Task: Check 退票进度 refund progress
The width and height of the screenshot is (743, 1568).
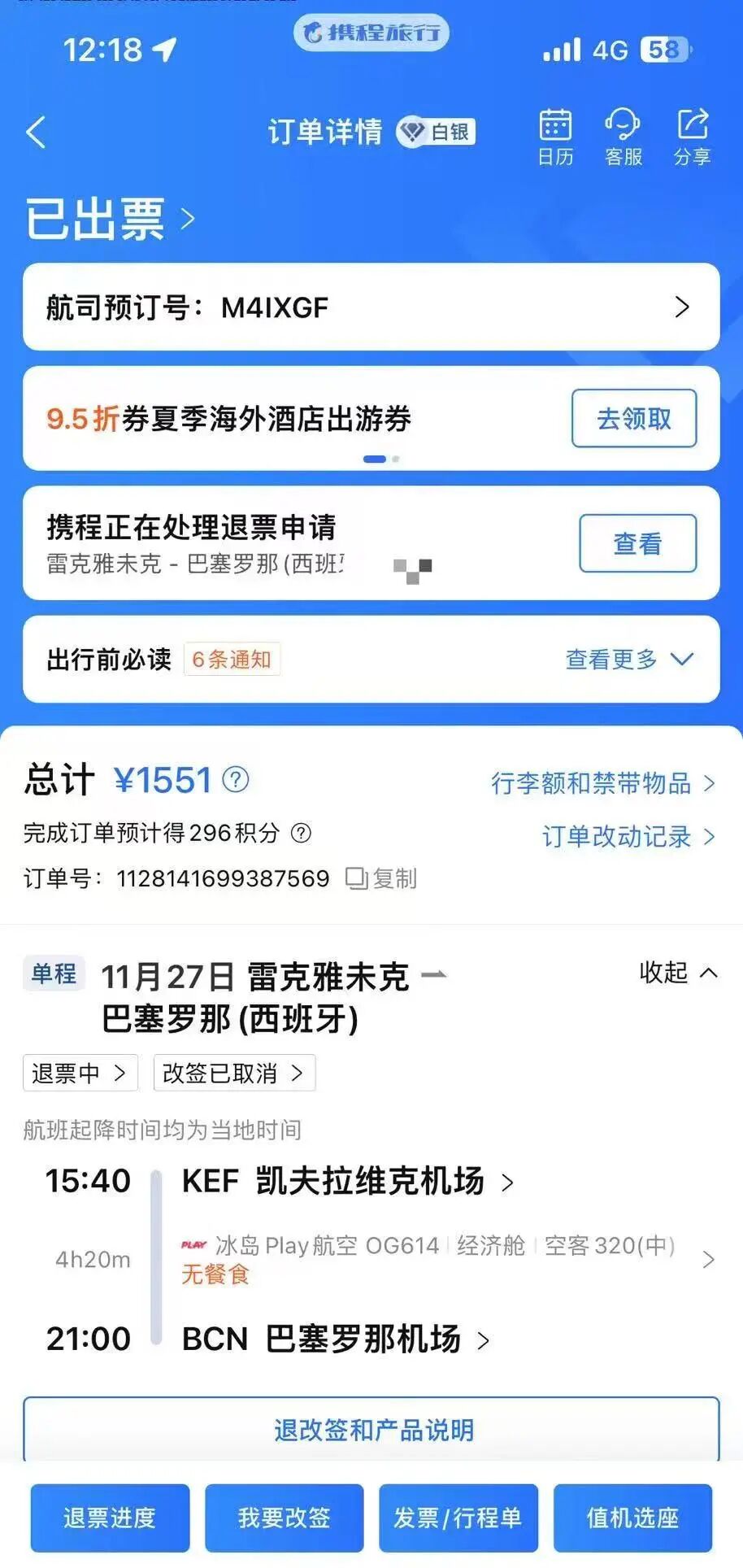Action: (x=110, y=1518)
